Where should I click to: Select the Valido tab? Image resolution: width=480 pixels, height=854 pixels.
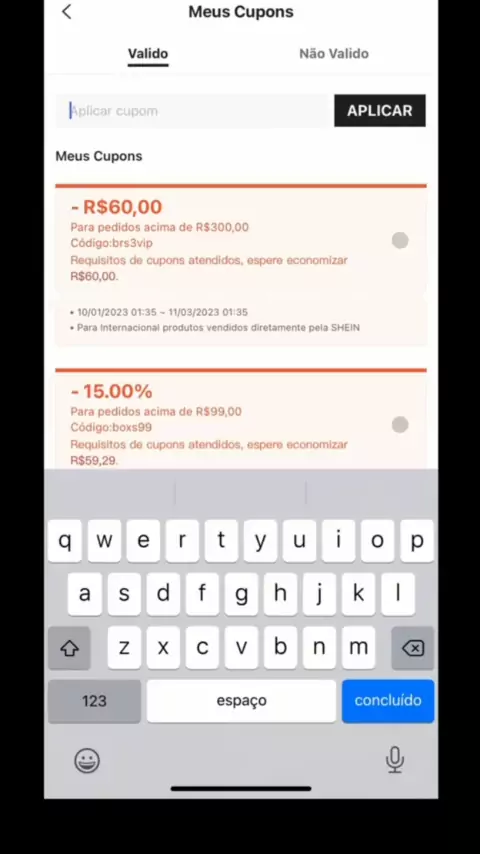point(148,53)
